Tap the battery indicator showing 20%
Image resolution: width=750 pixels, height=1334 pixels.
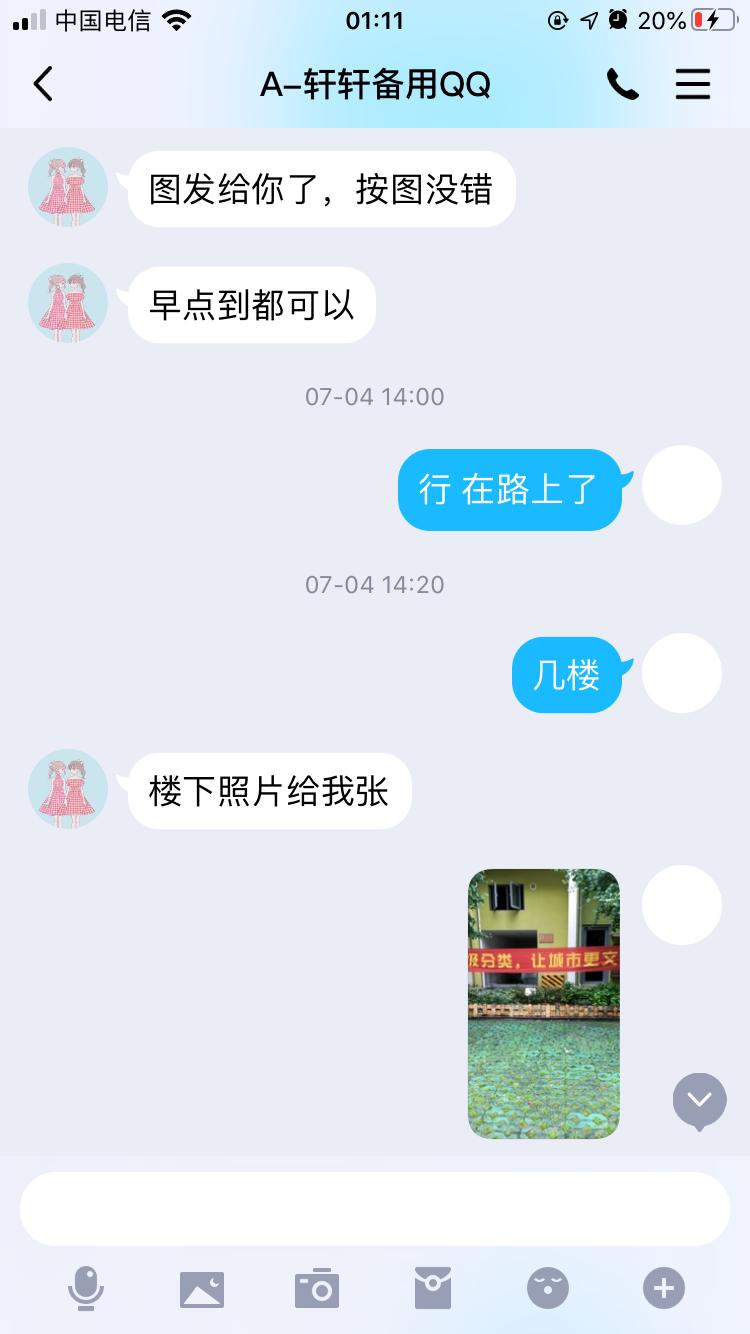[x=699, y=18]
